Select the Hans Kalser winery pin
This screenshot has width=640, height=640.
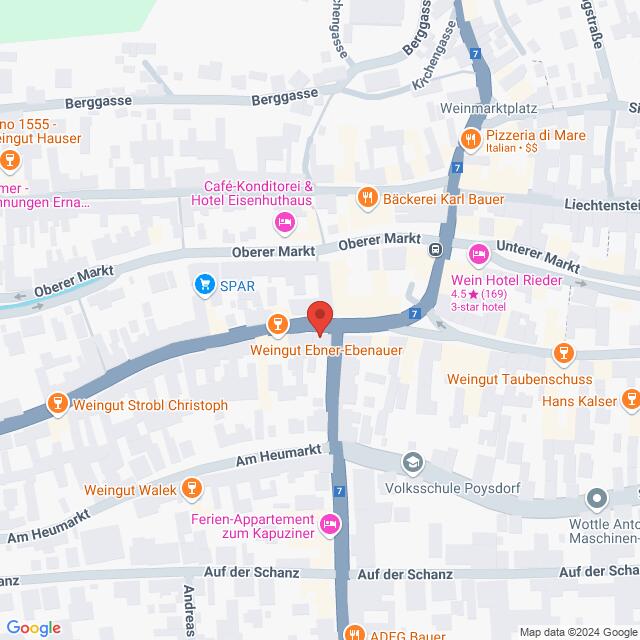(x=629, y=401)
